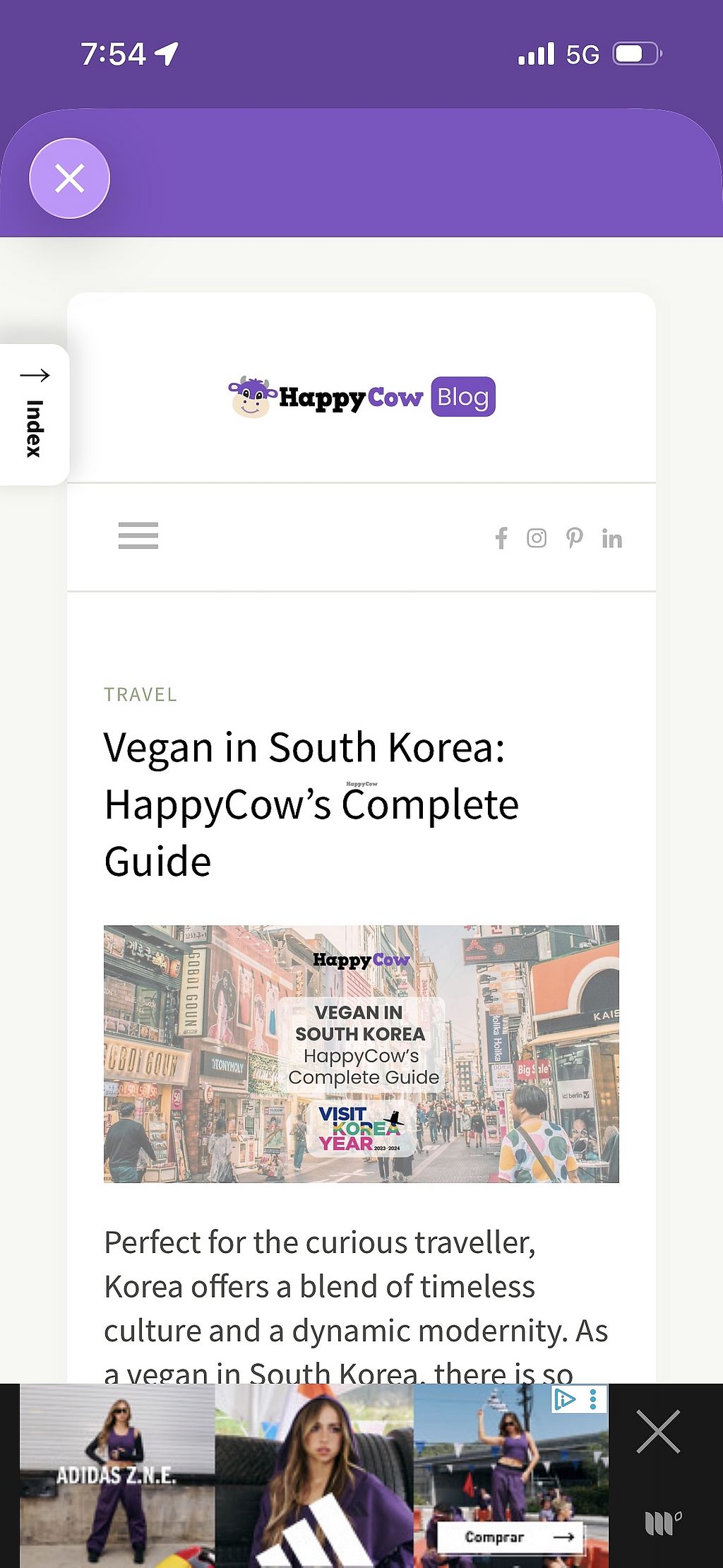Tap the HappyCow Blog logo

361,397
